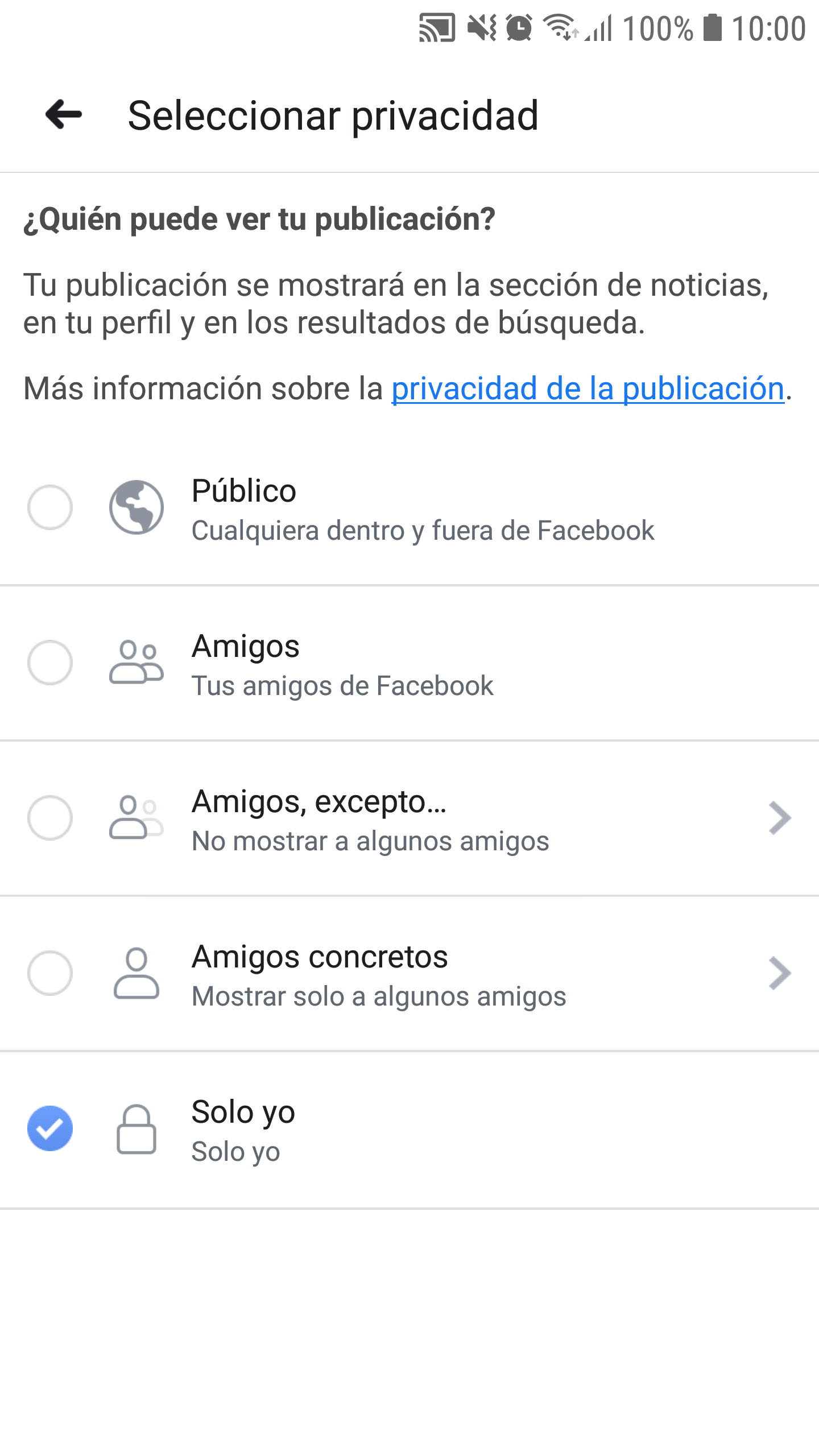
Task: Open the Amigos concretos chevron
Action: coord(780,973)
